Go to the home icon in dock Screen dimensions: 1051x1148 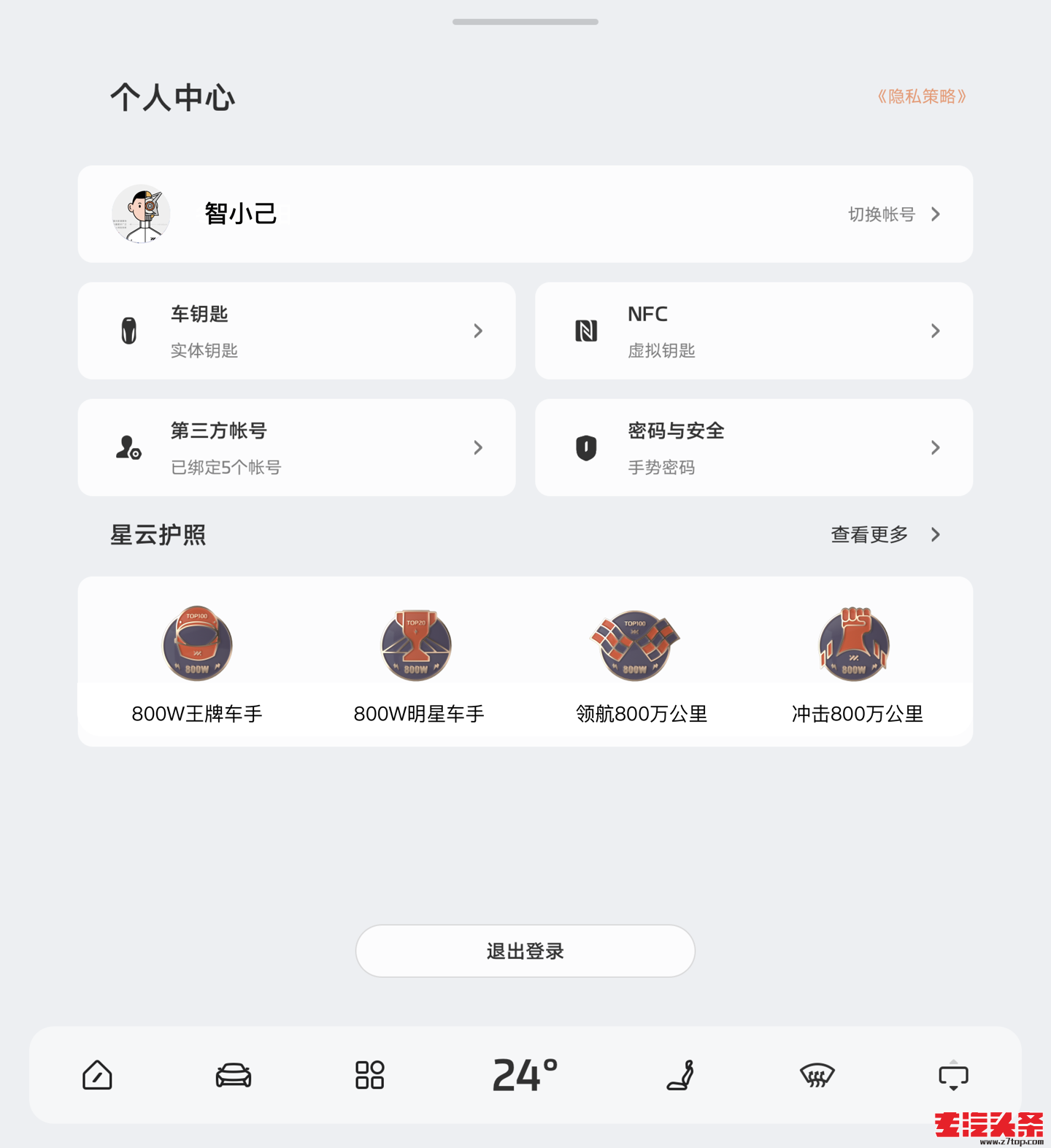pyautogui.click(x=97, y=1075)
